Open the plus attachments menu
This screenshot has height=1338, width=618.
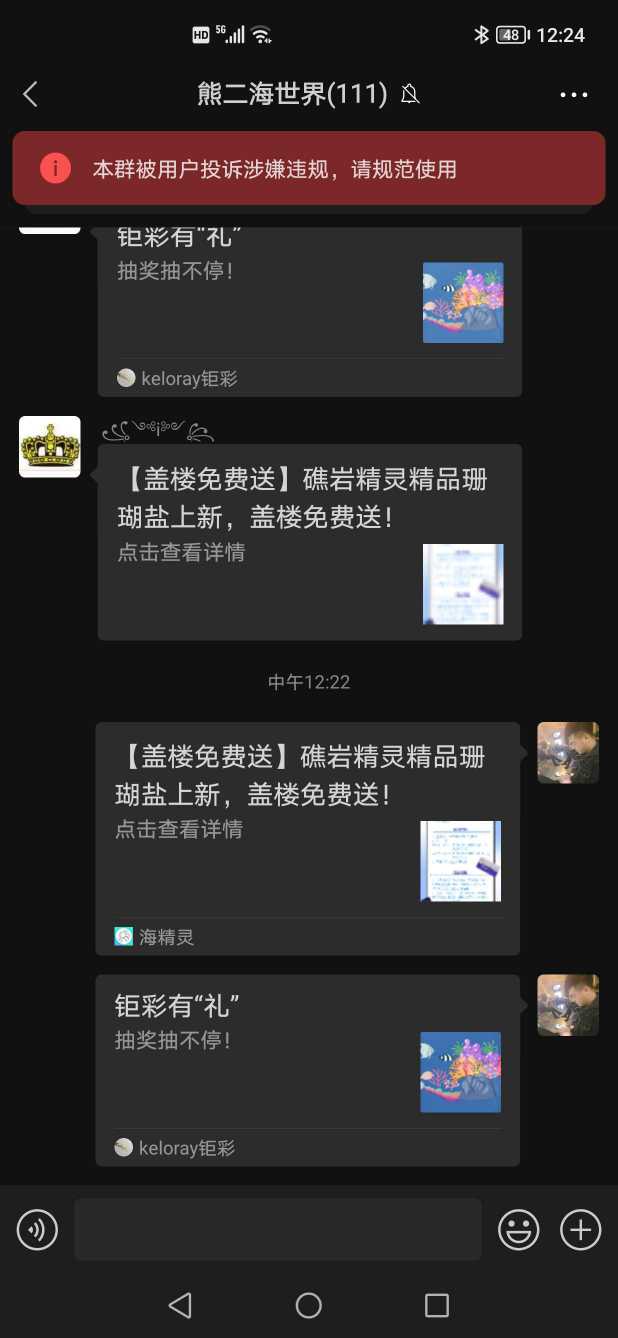click(580, 1229)
